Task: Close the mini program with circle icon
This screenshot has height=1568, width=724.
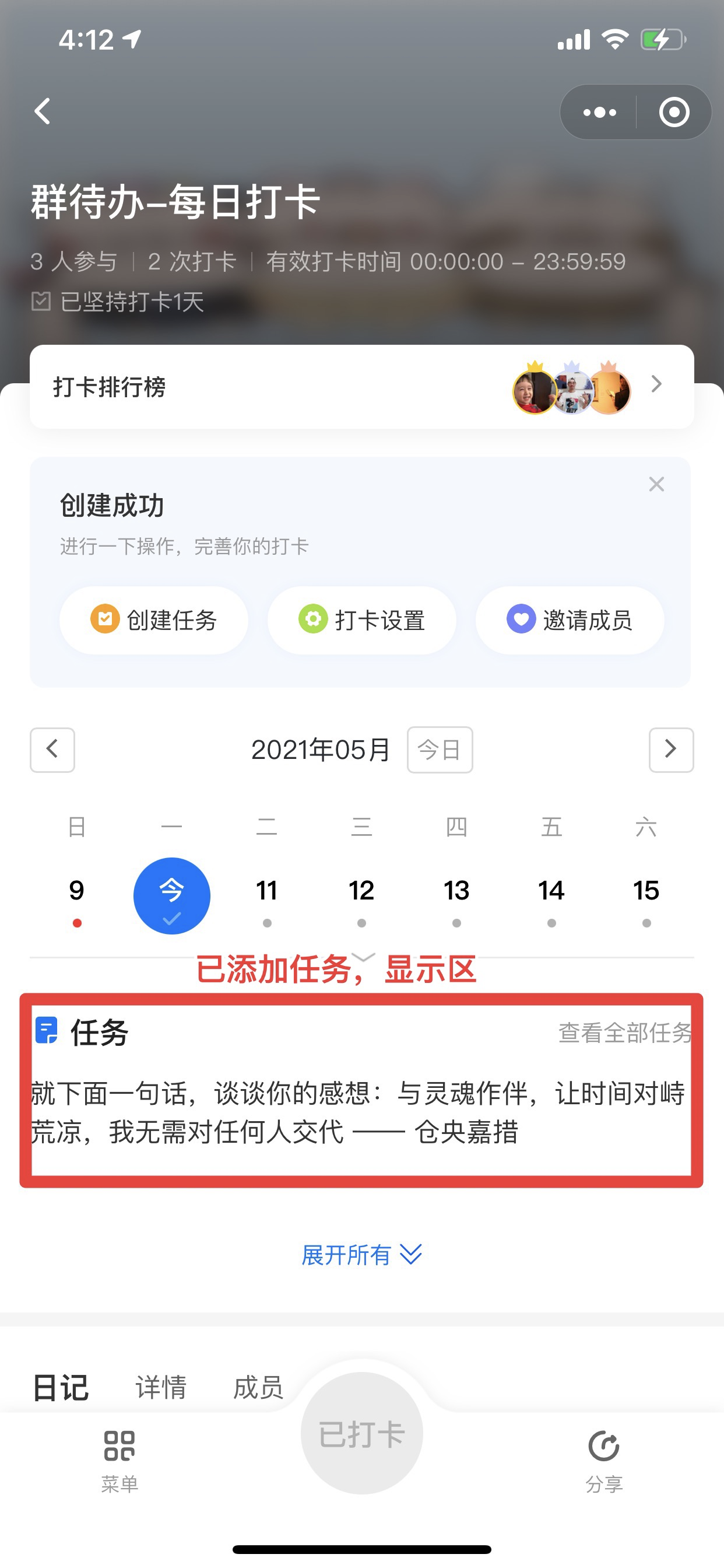Action: (673, 112)
